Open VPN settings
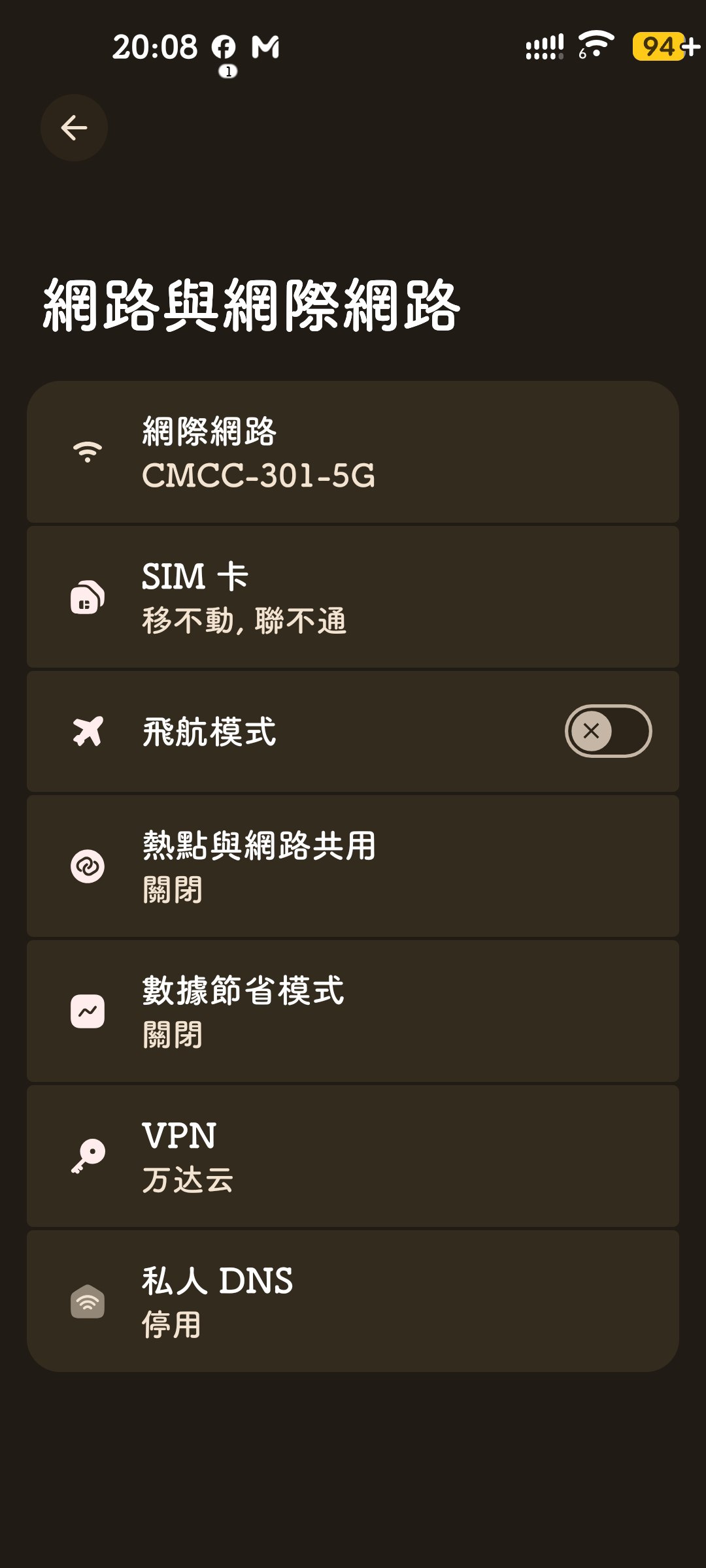706x1568 pixels. point(353,1156)
